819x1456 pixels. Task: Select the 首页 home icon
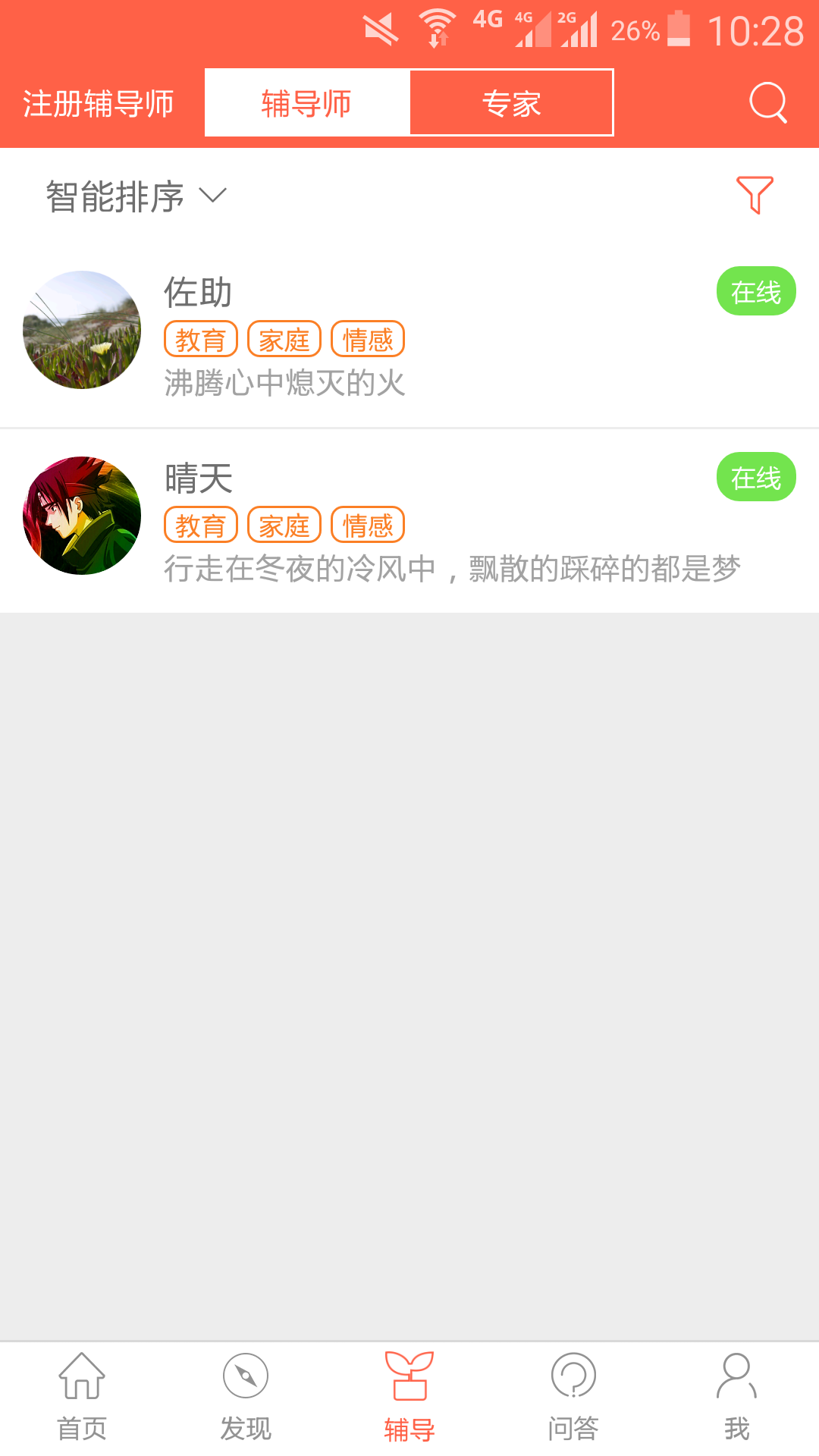point(81,1376)
